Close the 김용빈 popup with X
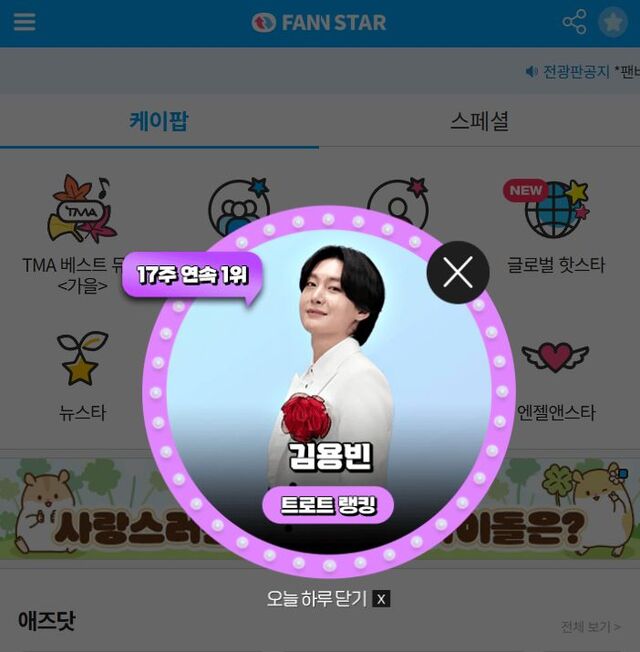This screenshot has width=640, height=652. [458, 272]
